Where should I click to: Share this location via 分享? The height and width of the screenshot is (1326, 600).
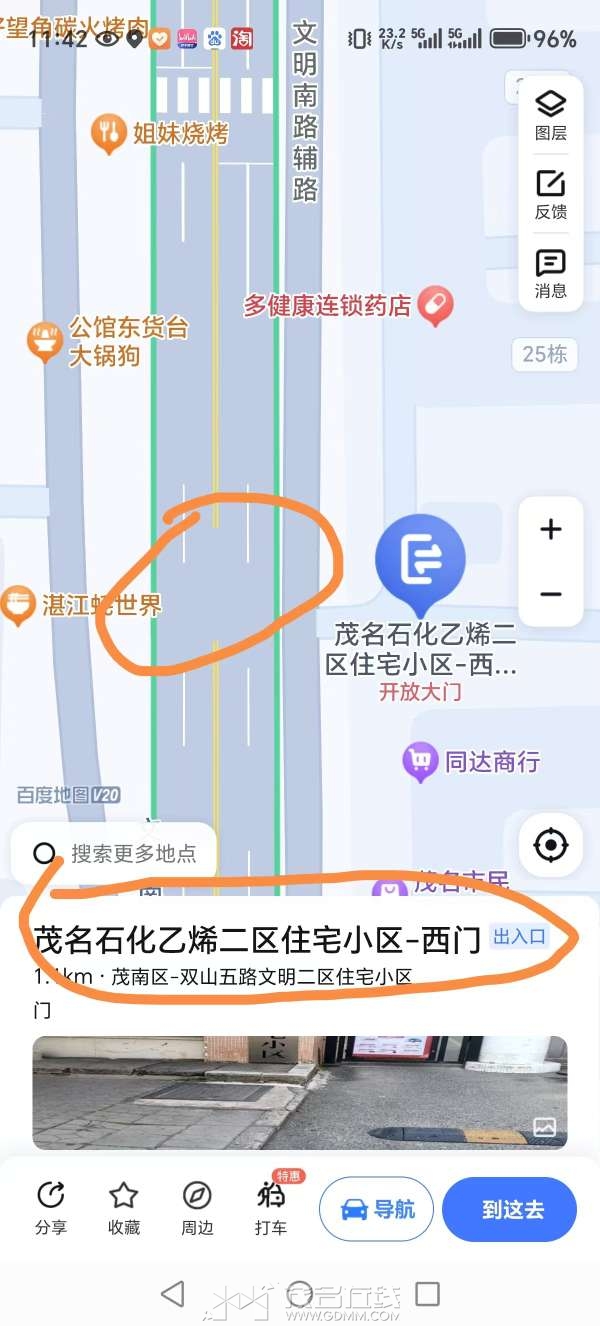[51, 1207]
